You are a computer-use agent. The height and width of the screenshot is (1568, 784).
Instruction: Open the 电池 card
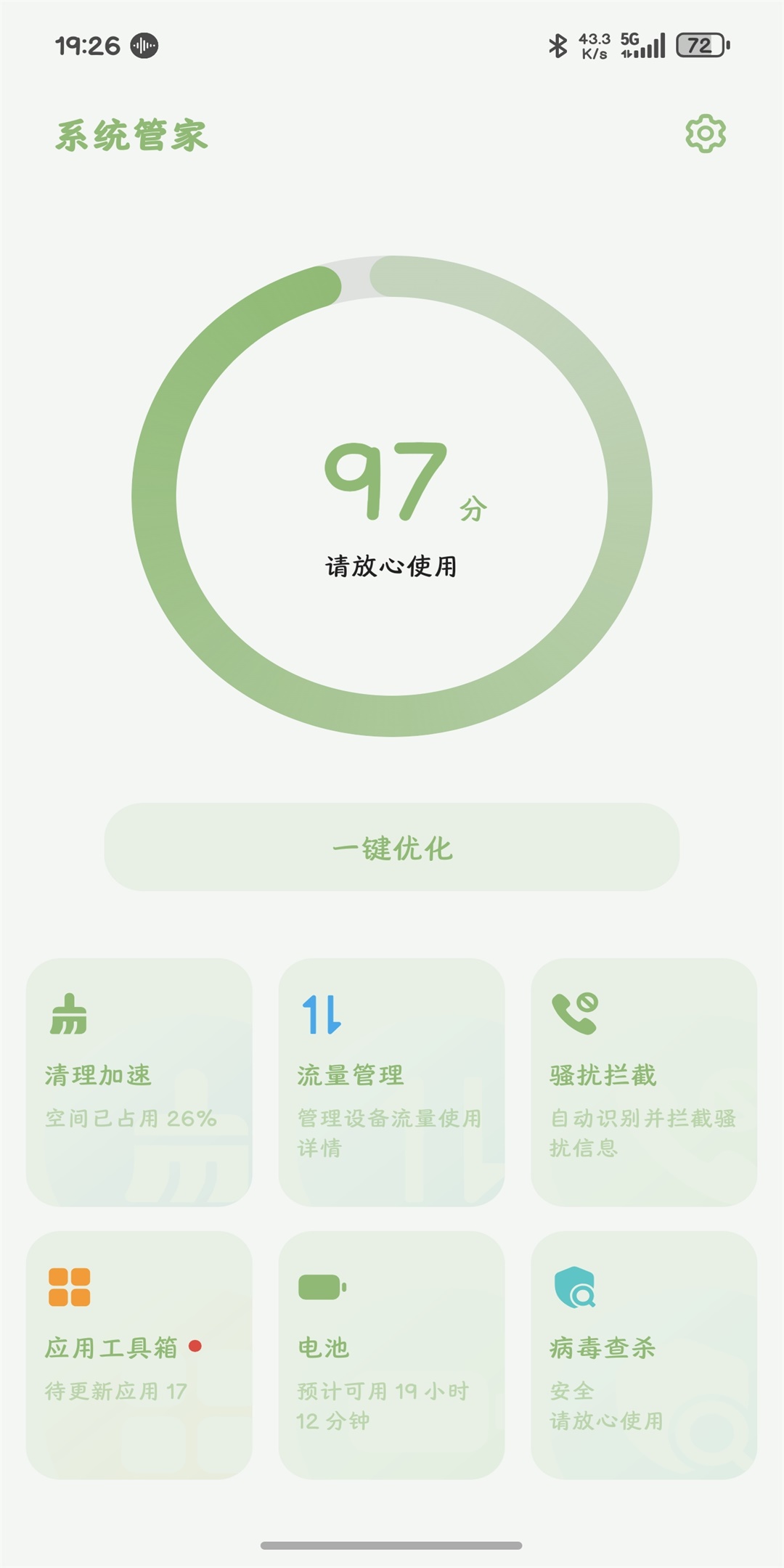[392, 1355]
